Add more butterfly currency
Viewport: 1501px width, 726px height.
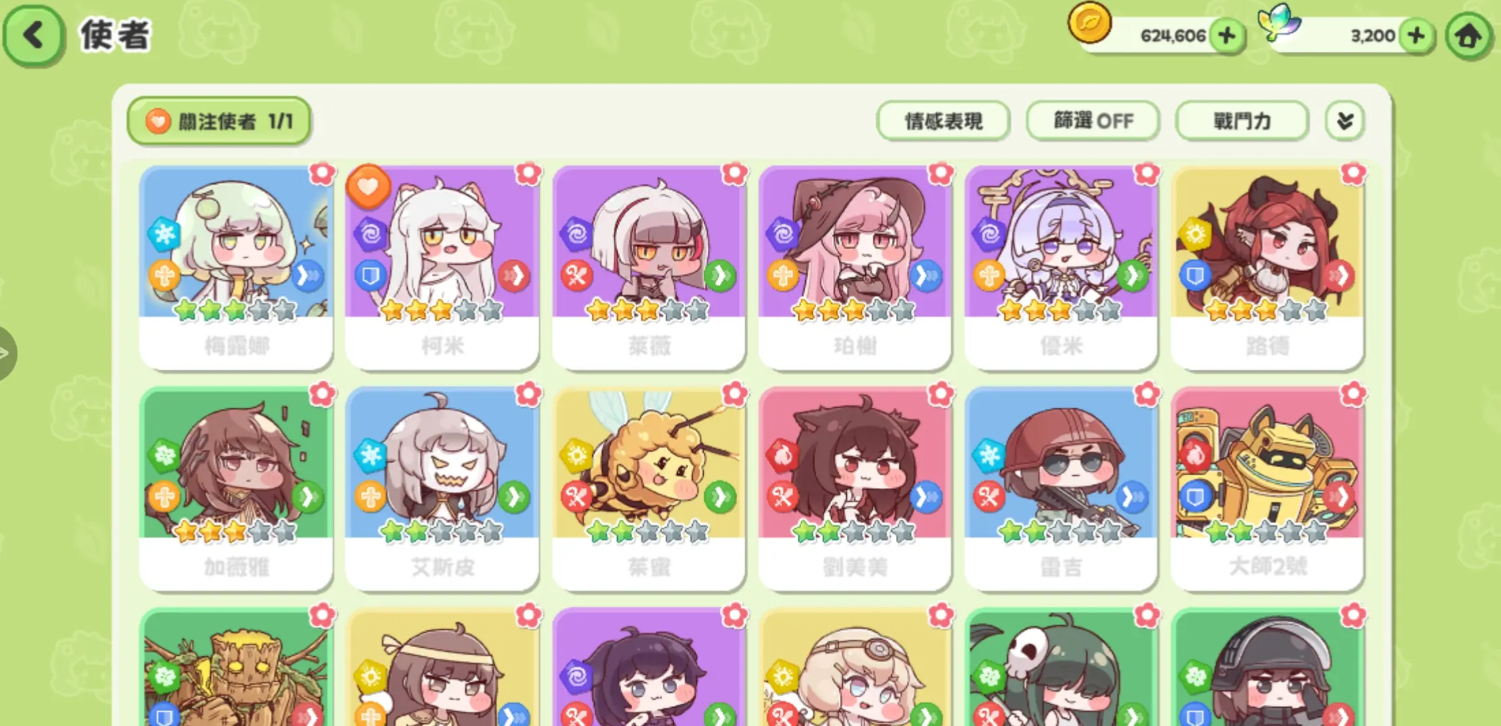pyautogui.click(x=1415, y=37)
